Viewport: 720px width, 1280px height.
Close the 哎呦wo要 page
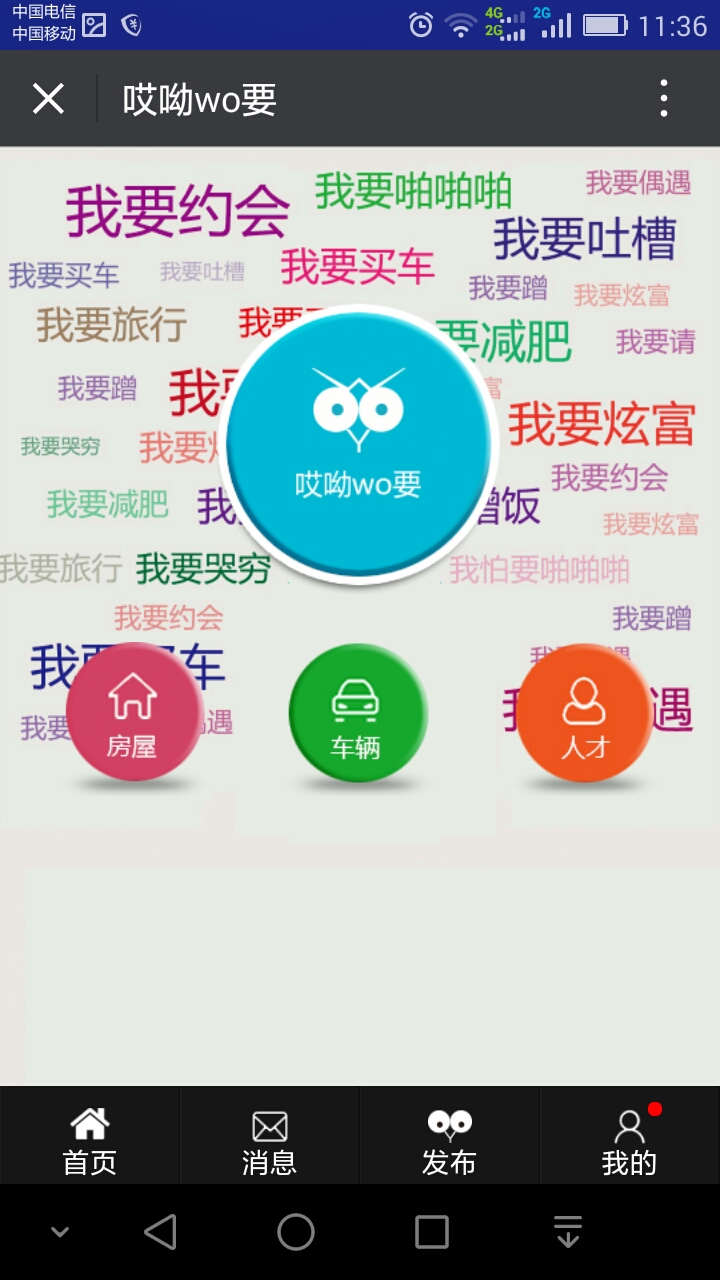pyautogui.click(x=48, y=99)
